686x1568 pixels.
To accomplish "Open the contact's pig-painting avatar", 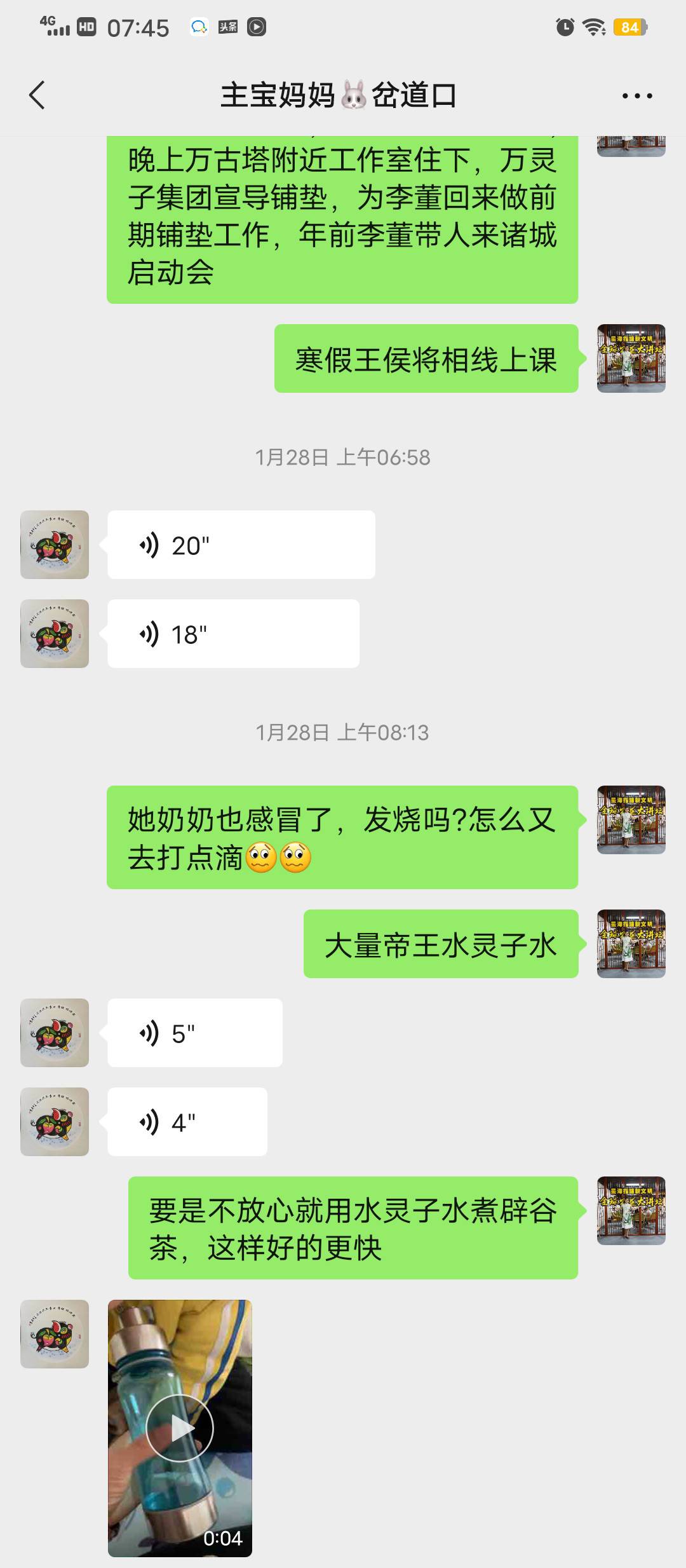I will coord(54,544).
